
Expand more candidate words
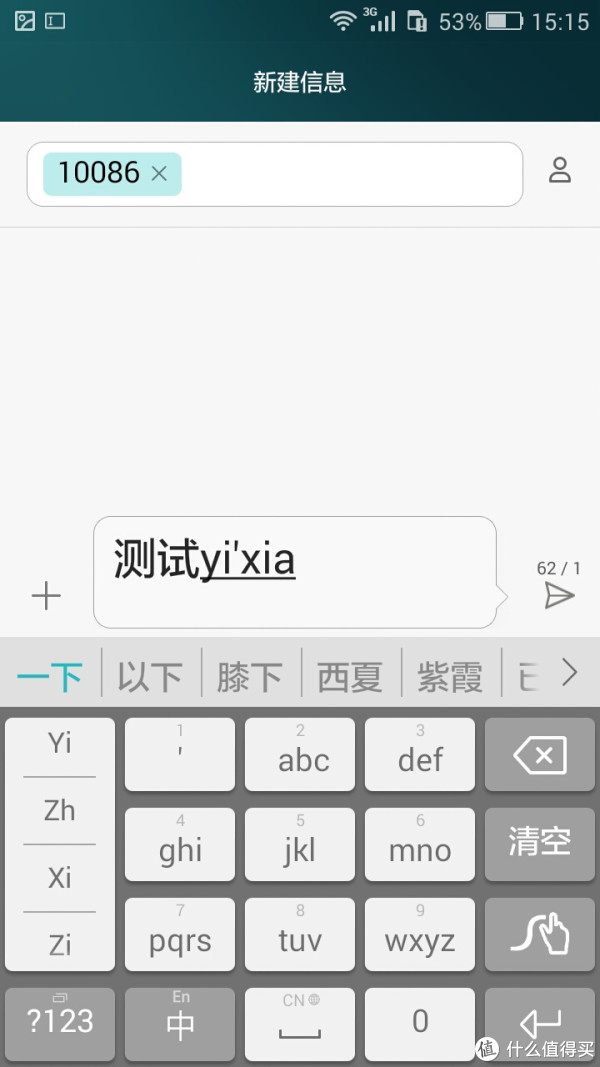569,673
